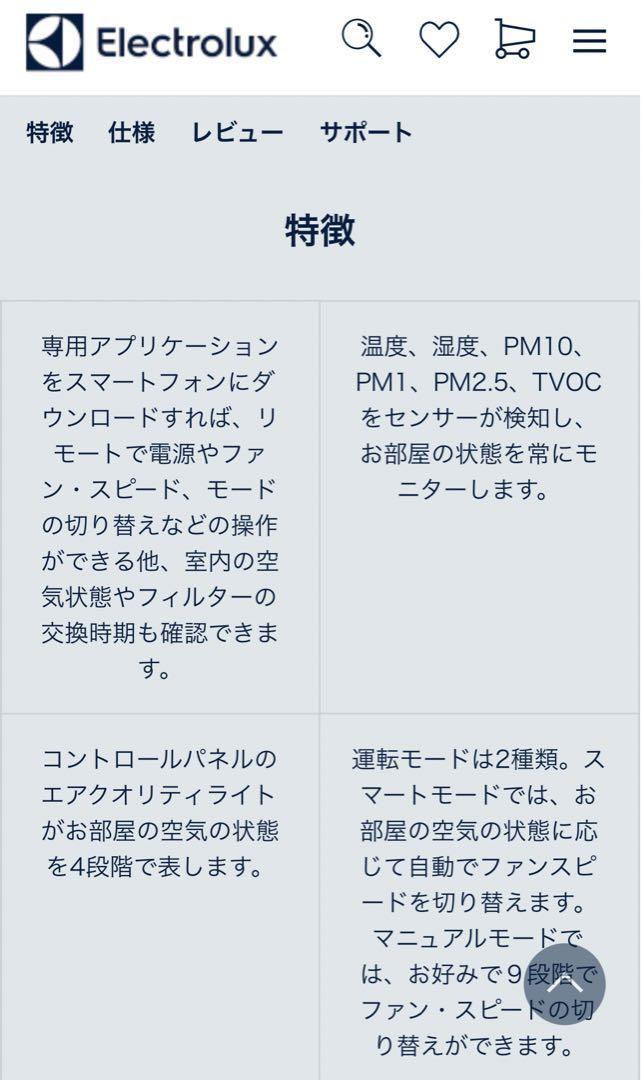Image resolution: width=641 pixels, height=1080 pixels.
Task: Open the search magnifier icon
Action: [361, 39]
